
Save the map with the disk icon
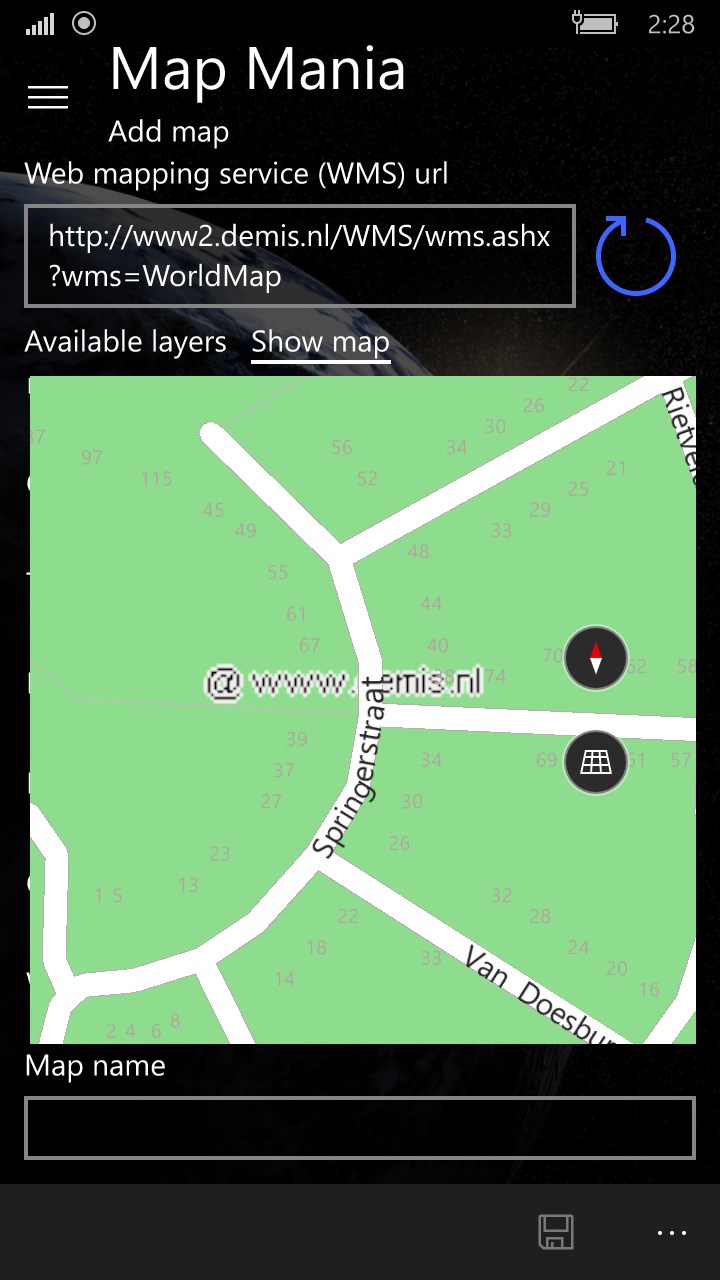(x=556, y=1232)
